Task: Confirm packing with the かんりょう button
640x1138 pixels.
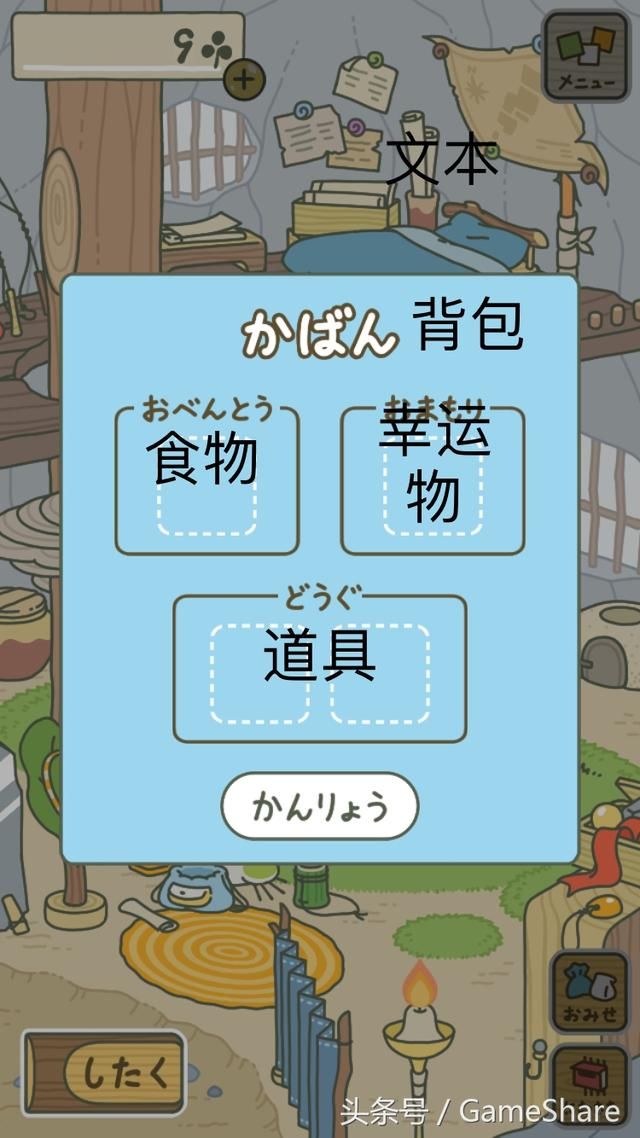Action: coord(320,805)
